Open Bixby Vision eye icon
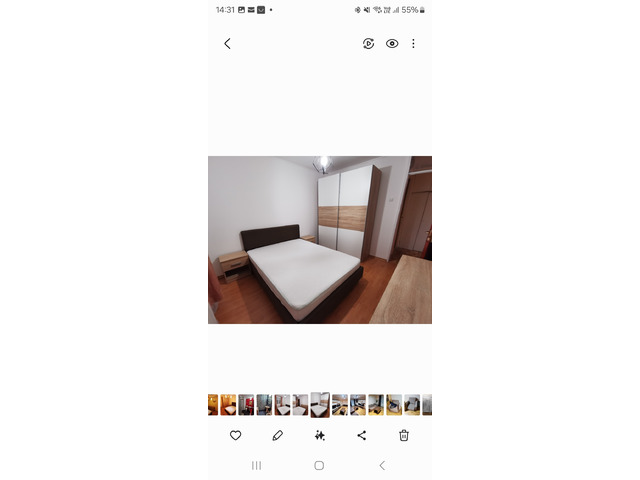Image resolution: width=640 pixels, height=480 pixels. tap(392, 44)
